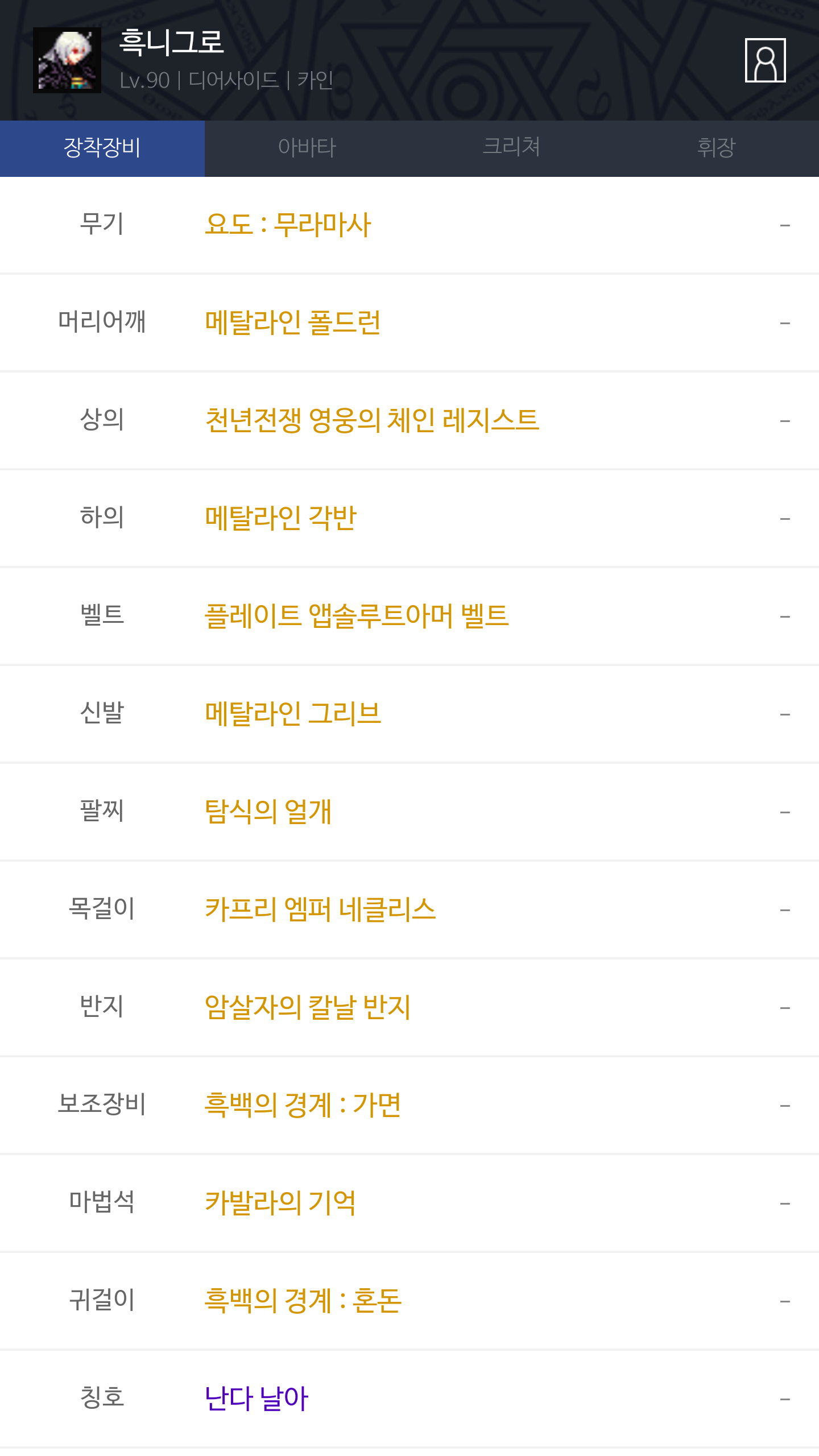Open the 메탈라인 각반 row
Screen dimensions: 819x1456
(x=409, y=519)
